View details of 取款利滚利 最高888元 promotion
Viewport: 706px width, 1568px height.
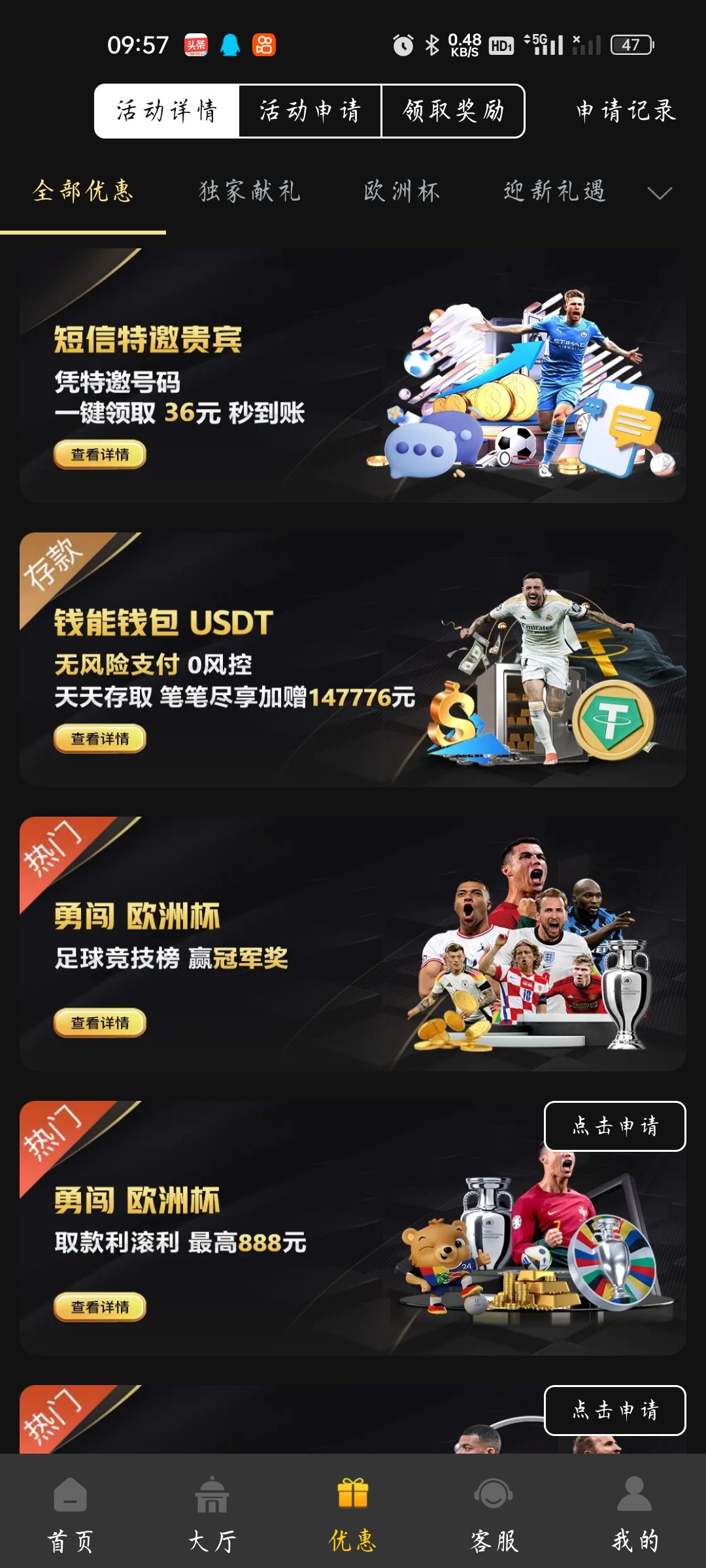coord(100,1307)
